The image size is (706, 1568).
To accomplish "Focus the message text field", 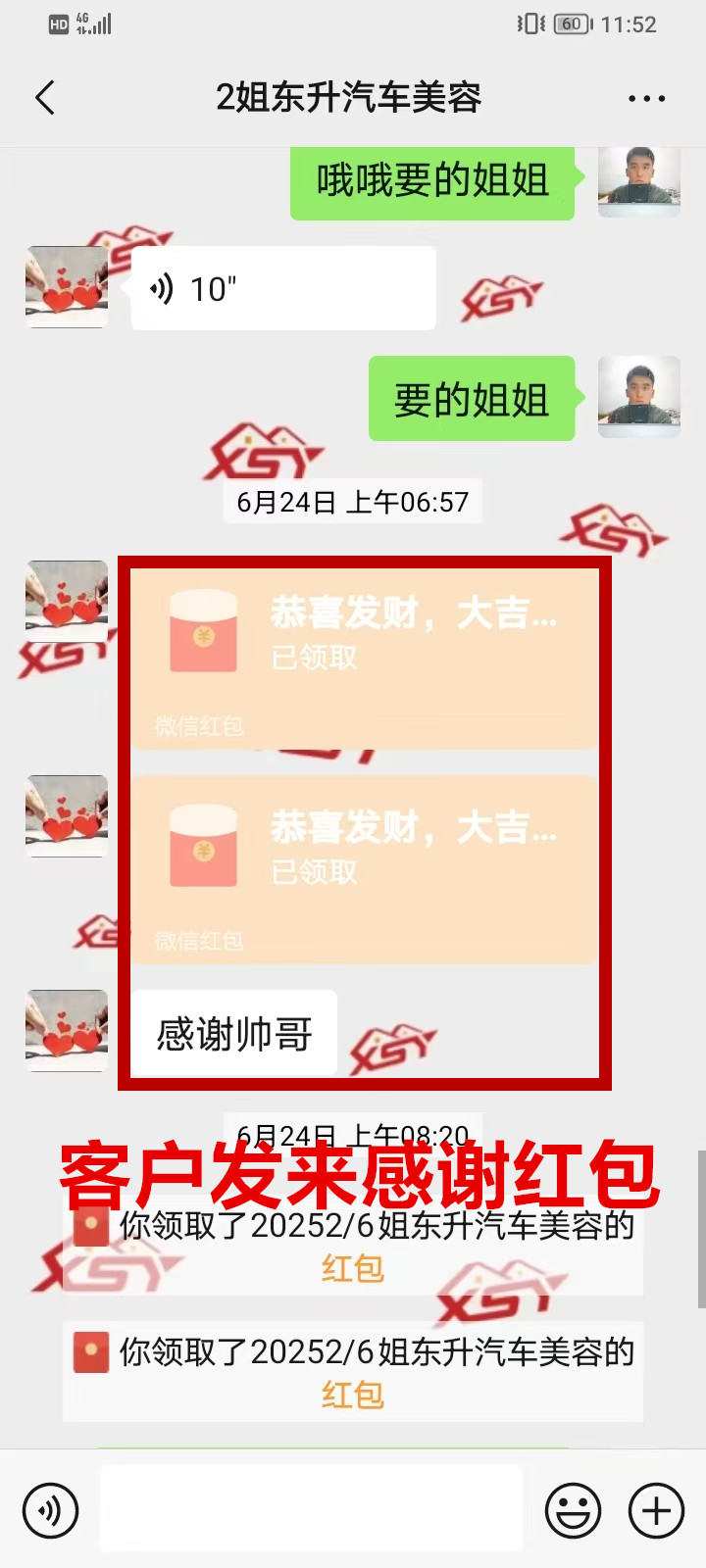I will (311, 1509).
